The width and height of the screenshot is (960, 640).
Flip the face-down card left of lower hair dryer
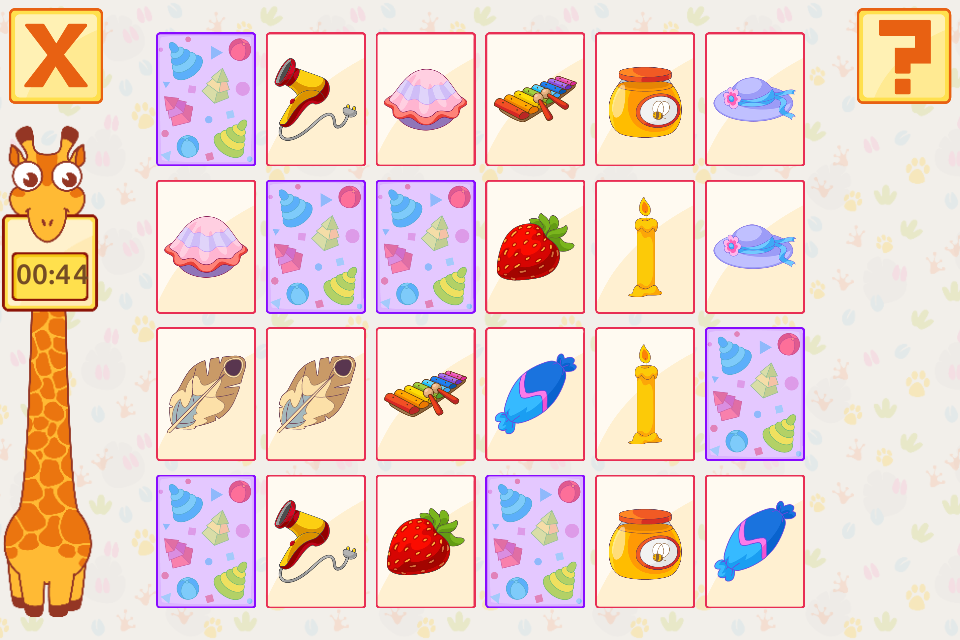tap(206, 541)
